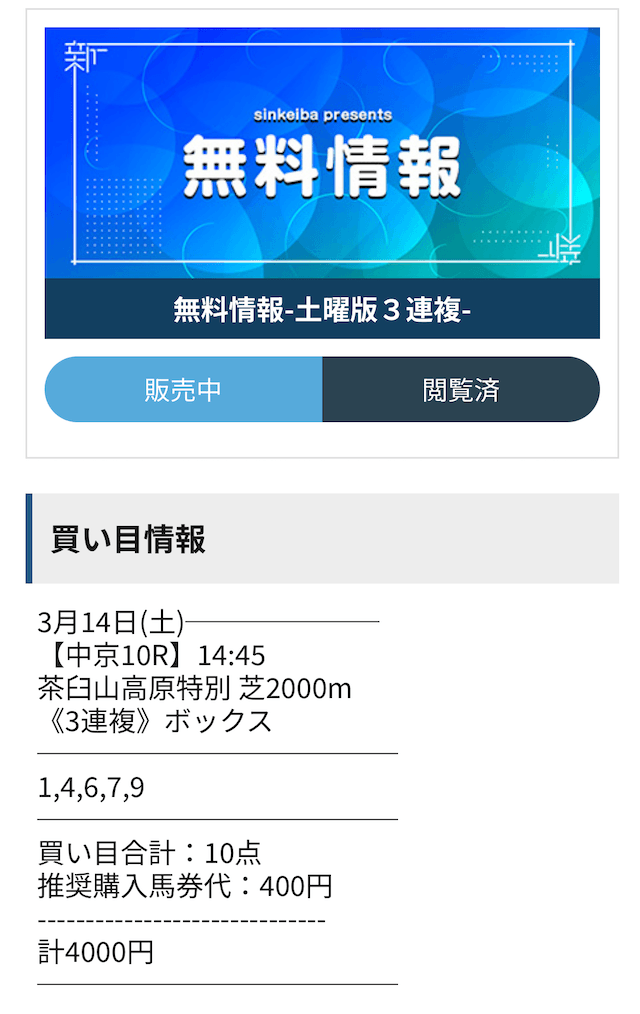Tap the 閲覧済 button
Image resolution: width=640 pixels, height=1014 pixels.
point(461,390)
